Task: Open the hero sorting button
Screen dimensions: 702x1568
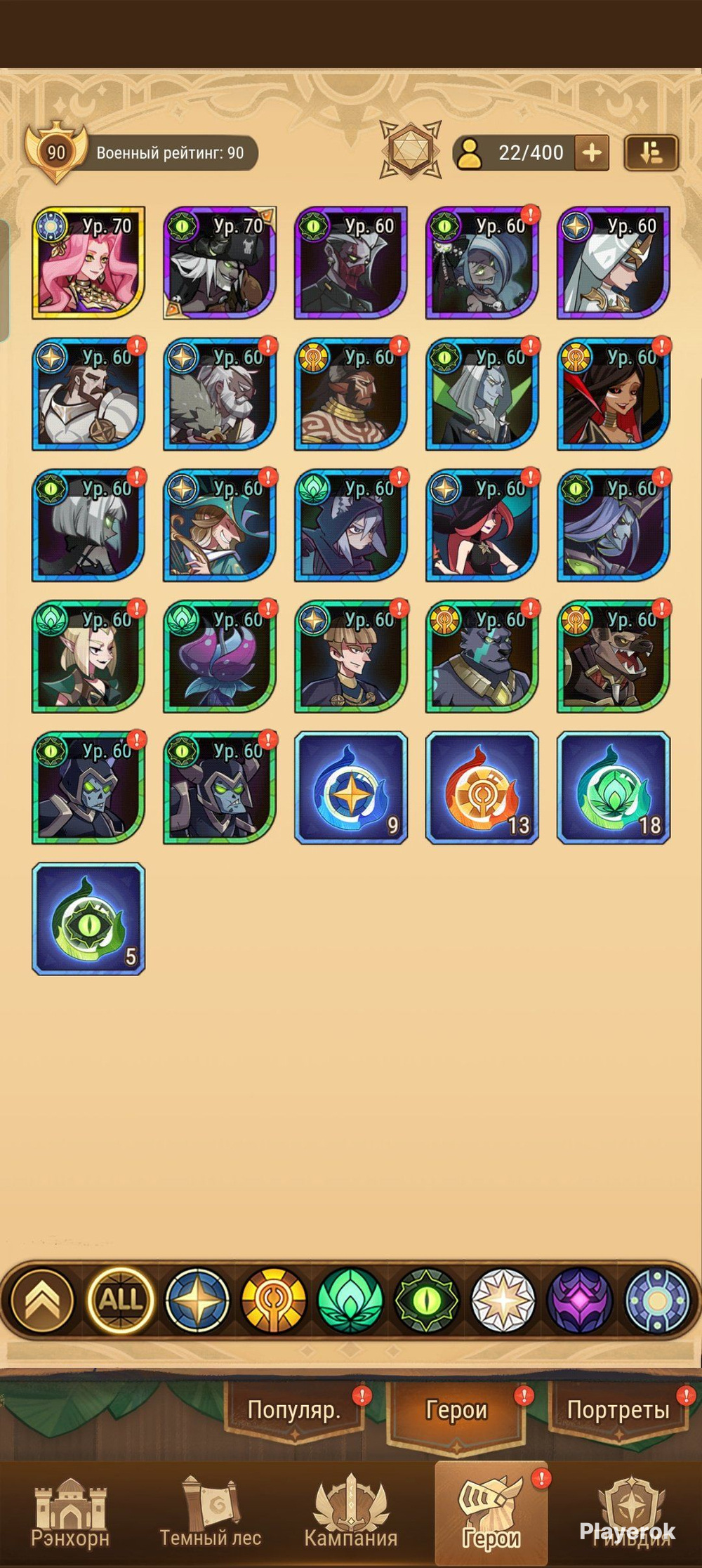Action: coord(651,152)
